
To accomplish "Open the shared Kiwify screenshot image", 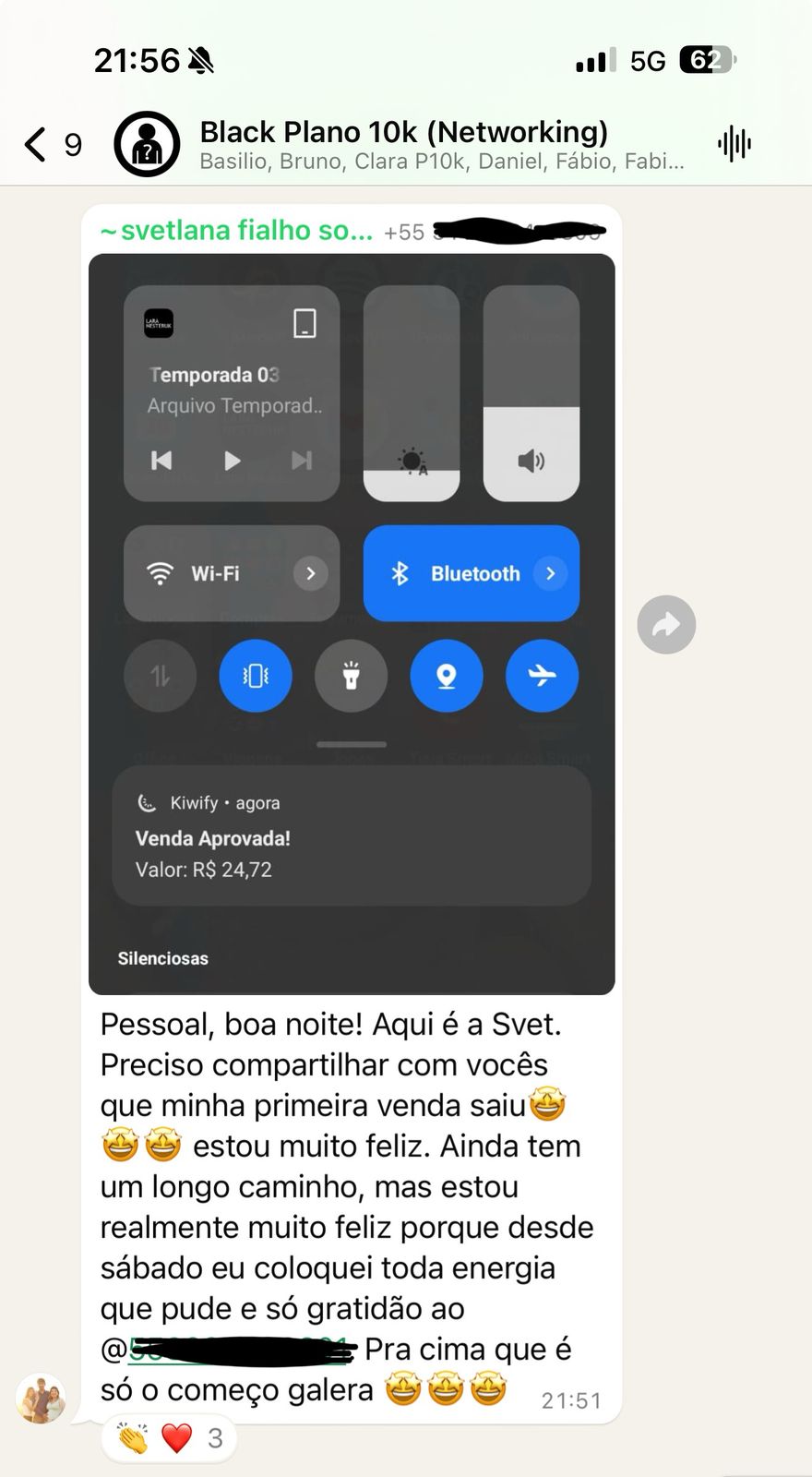I will 351,624.
